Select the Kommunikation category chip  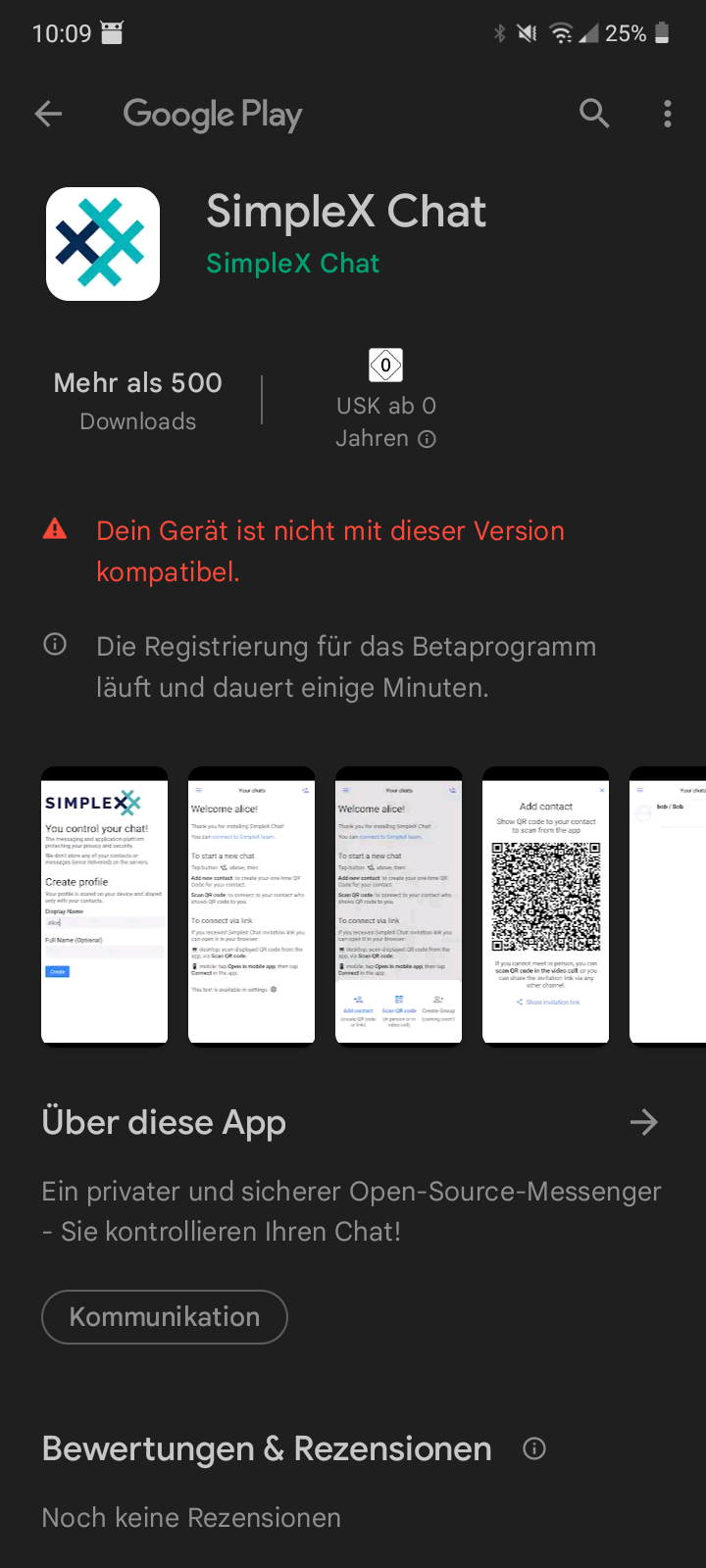164,1317
